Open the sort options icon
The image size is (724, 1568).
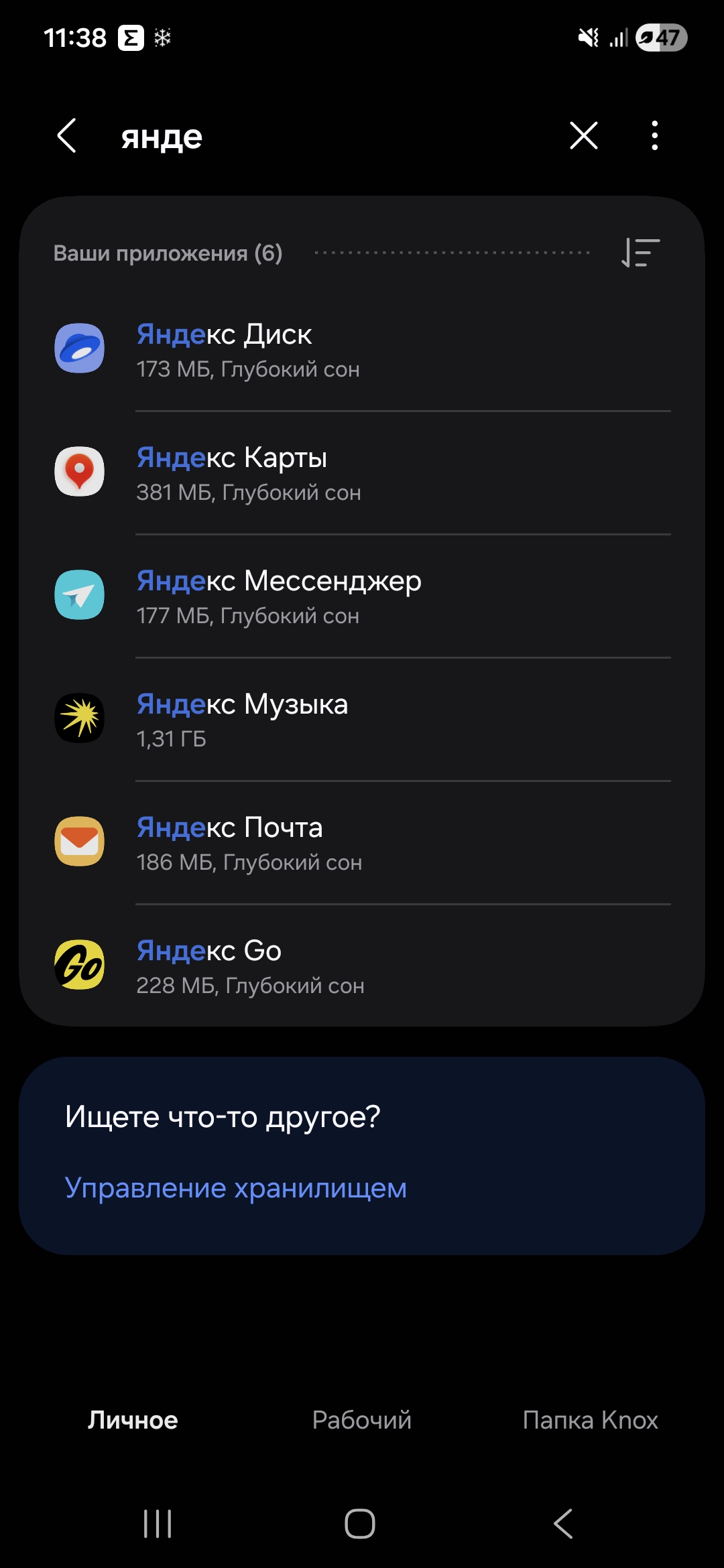tap(640, 253)
